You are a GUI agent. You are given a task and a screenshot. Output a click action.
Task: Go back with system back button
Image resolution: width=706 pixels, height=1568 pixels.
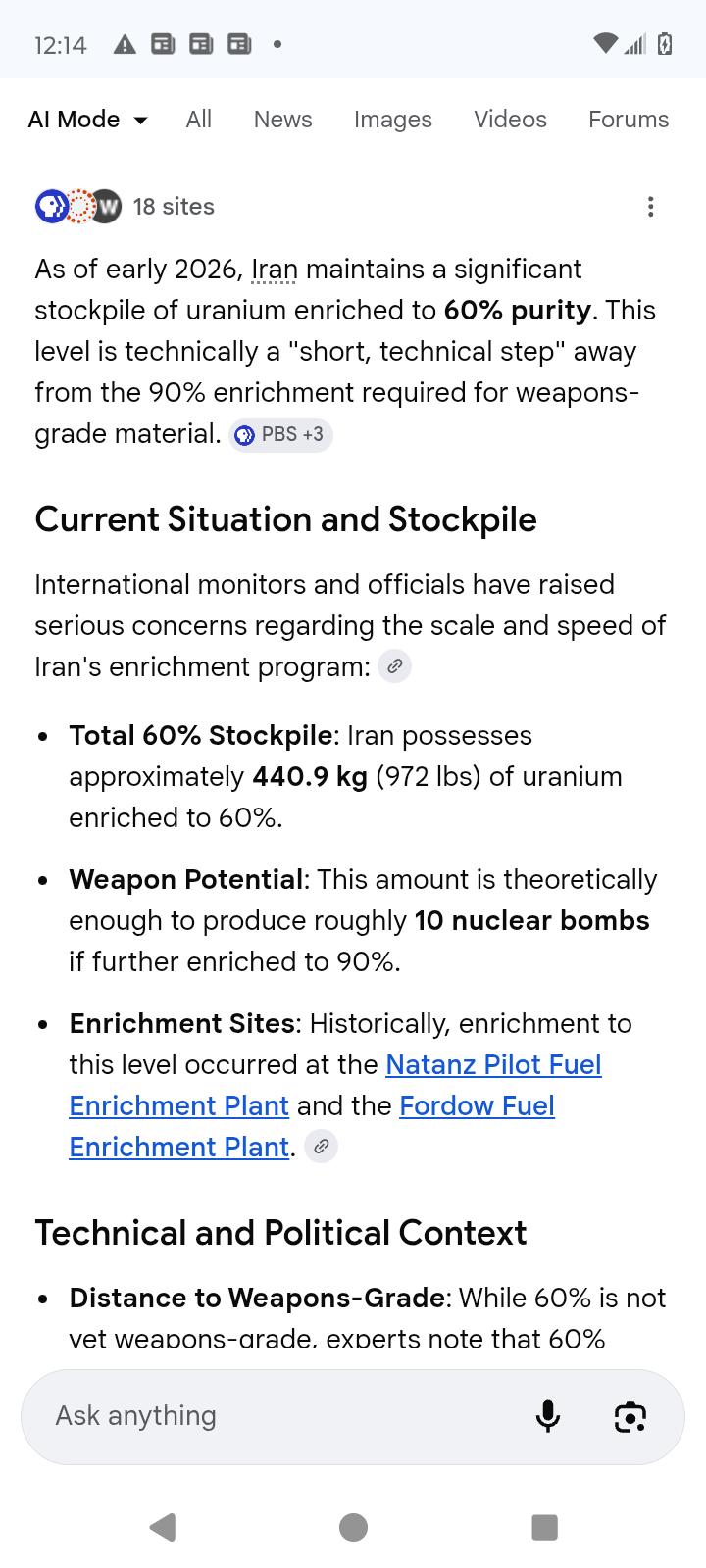click(x=163, y=1527)
